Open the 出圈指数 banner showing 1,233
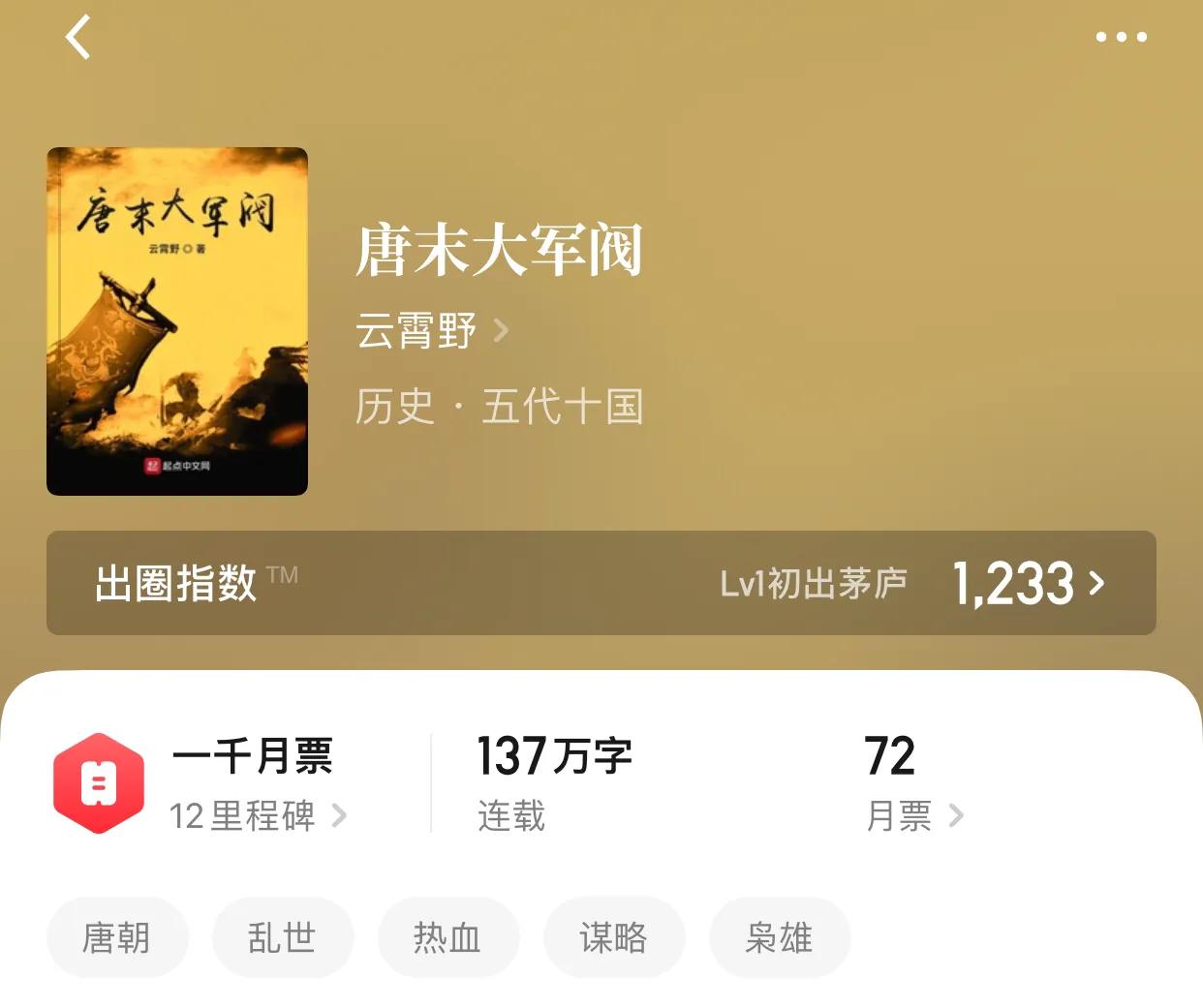The width and height of the screenshot is (1203, 1008). [x=601, y=583]
